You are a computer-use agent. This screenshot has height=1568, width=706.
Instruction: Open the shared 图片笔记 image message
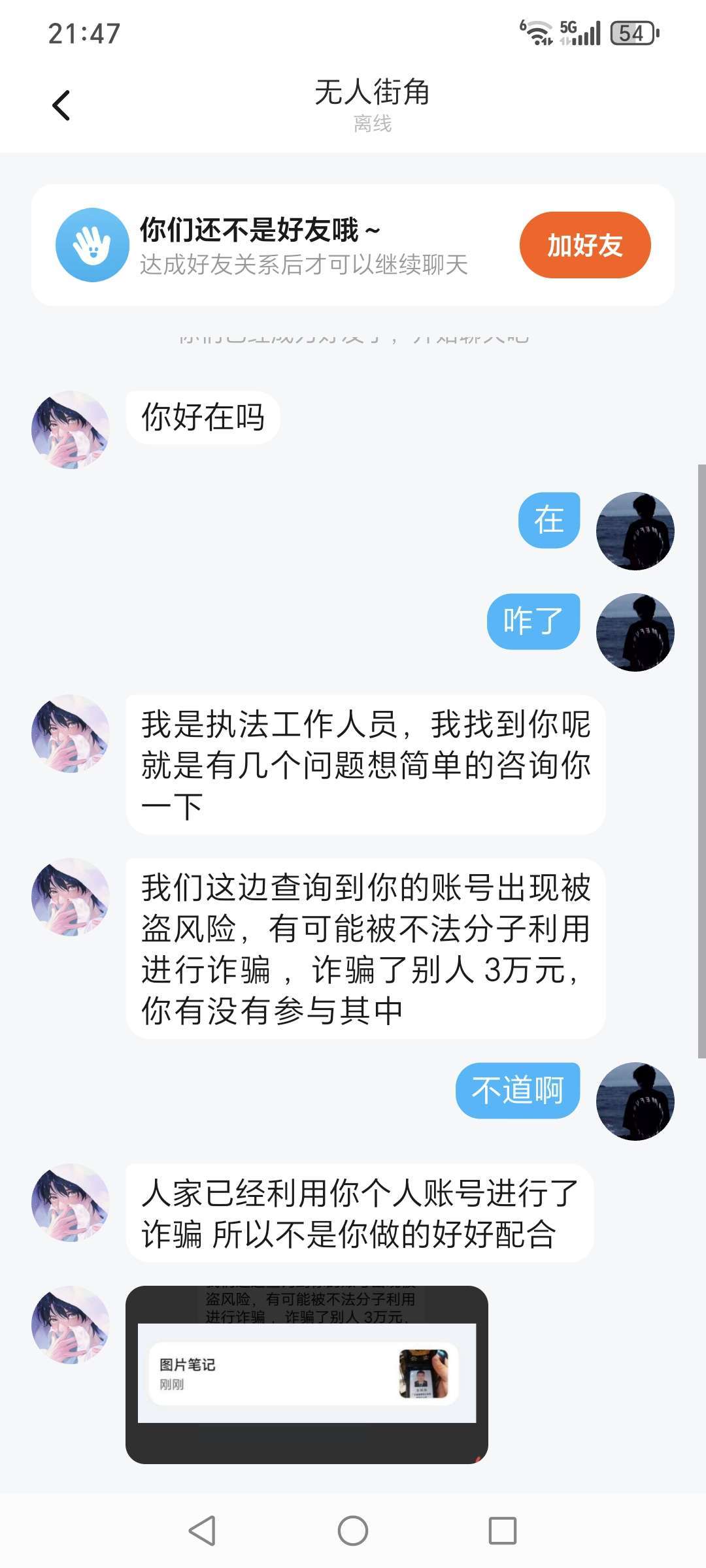click(x=307, y=1374)
